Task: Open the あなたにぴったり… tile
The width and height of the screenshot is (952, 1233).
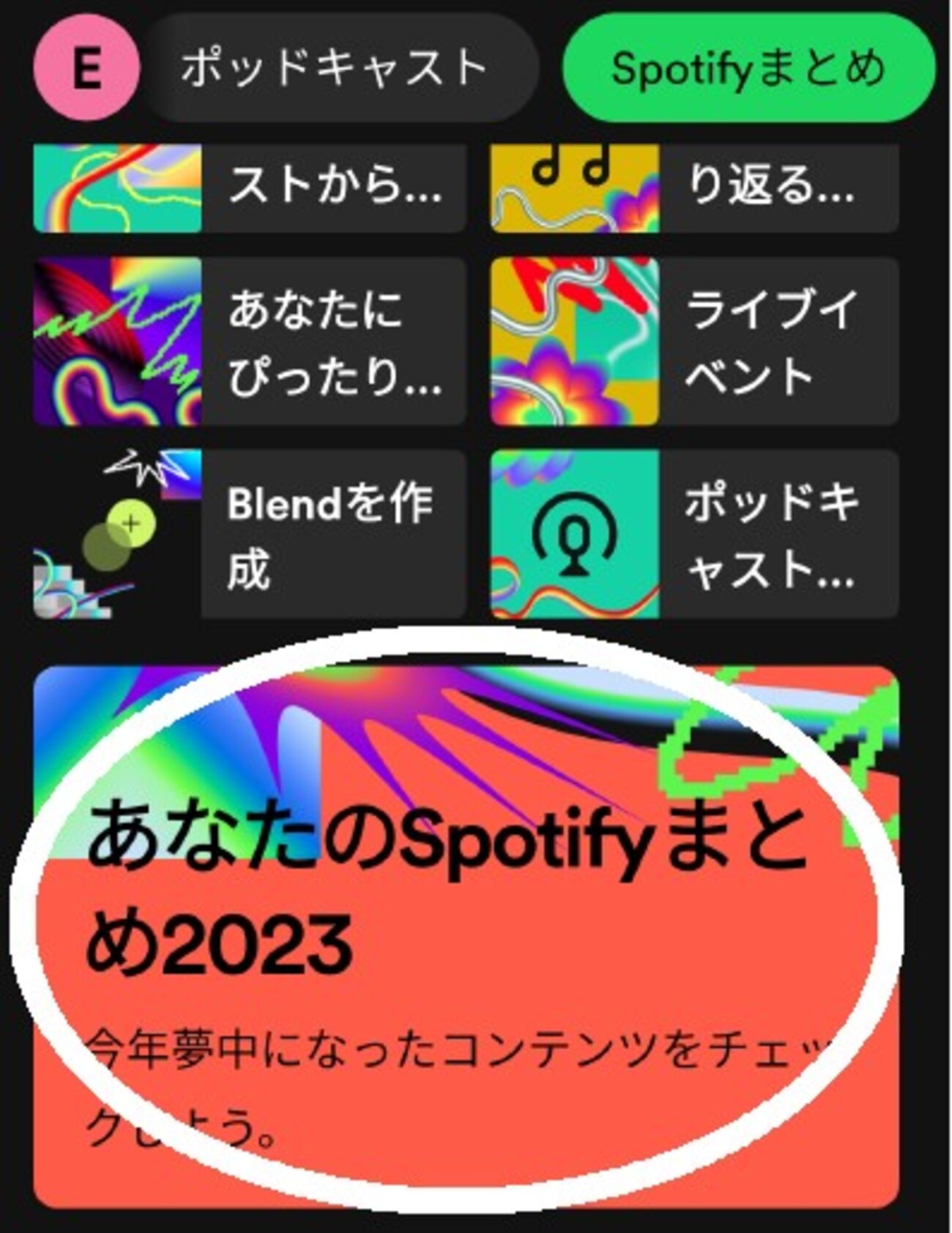Action: tap(249, 341)
